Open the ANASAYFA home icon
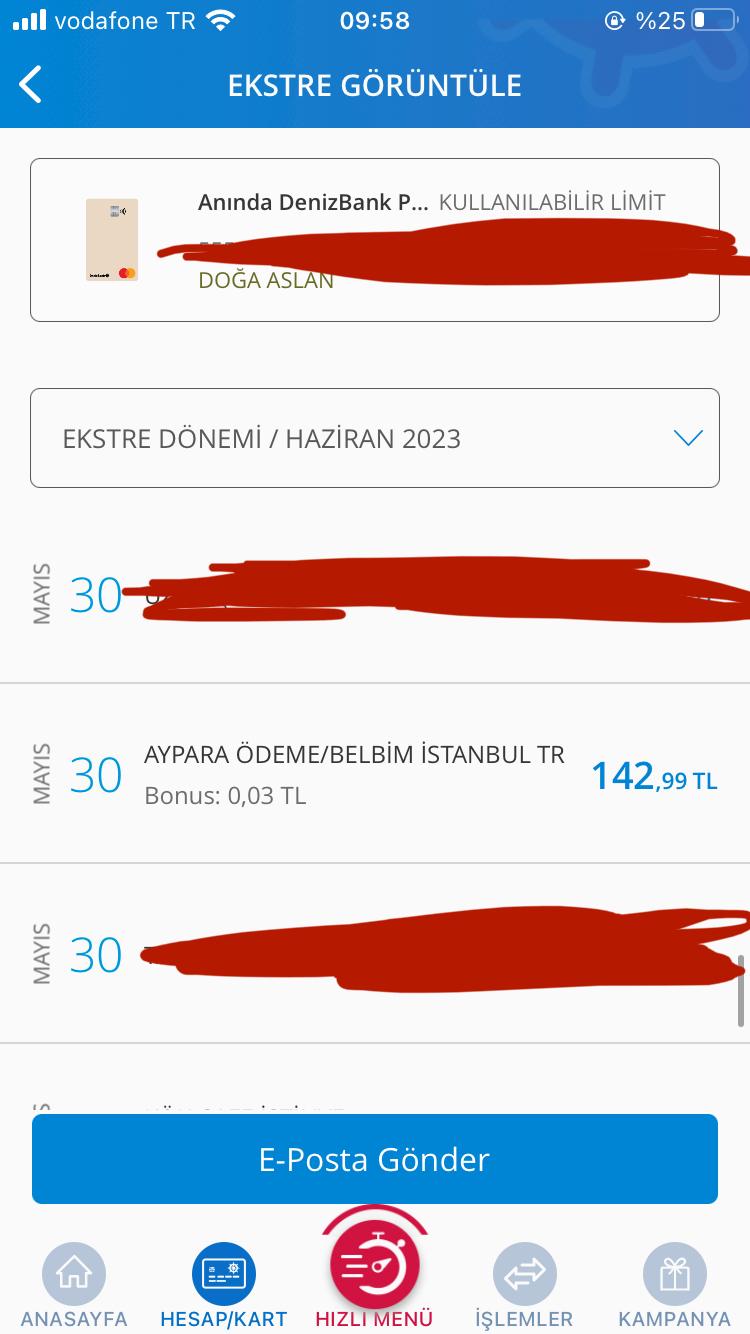Screen dimensions: 750x1334 (75, 1272)
